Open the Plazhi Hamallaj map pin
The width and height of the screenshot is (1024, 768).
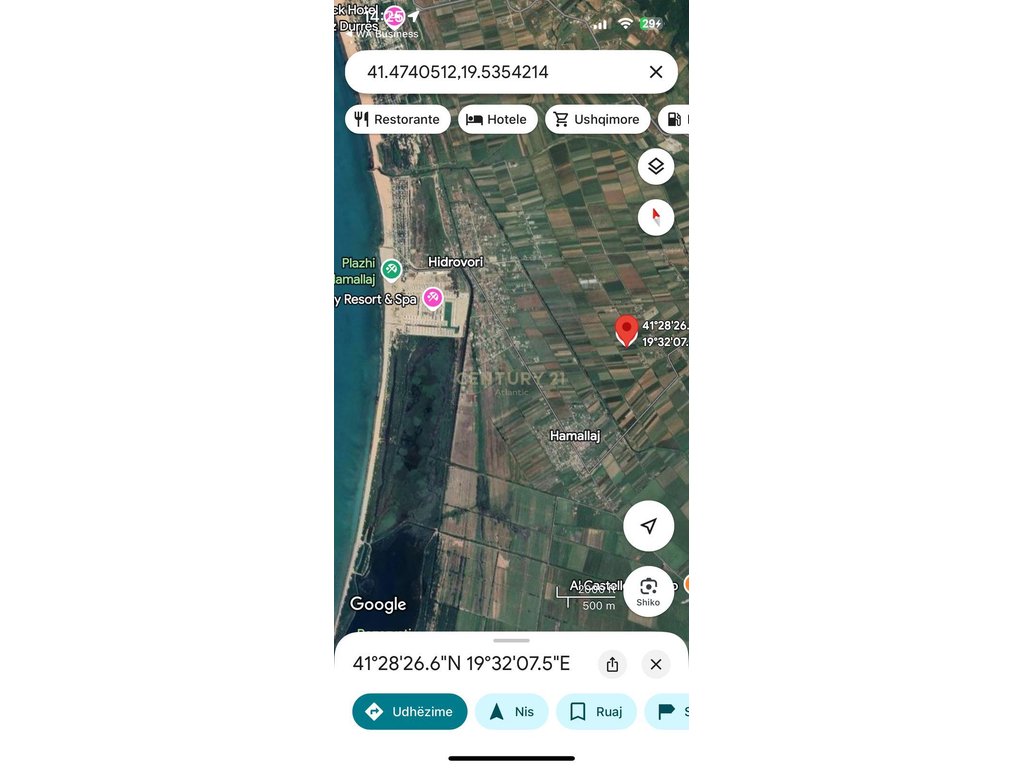click(391, 269)
